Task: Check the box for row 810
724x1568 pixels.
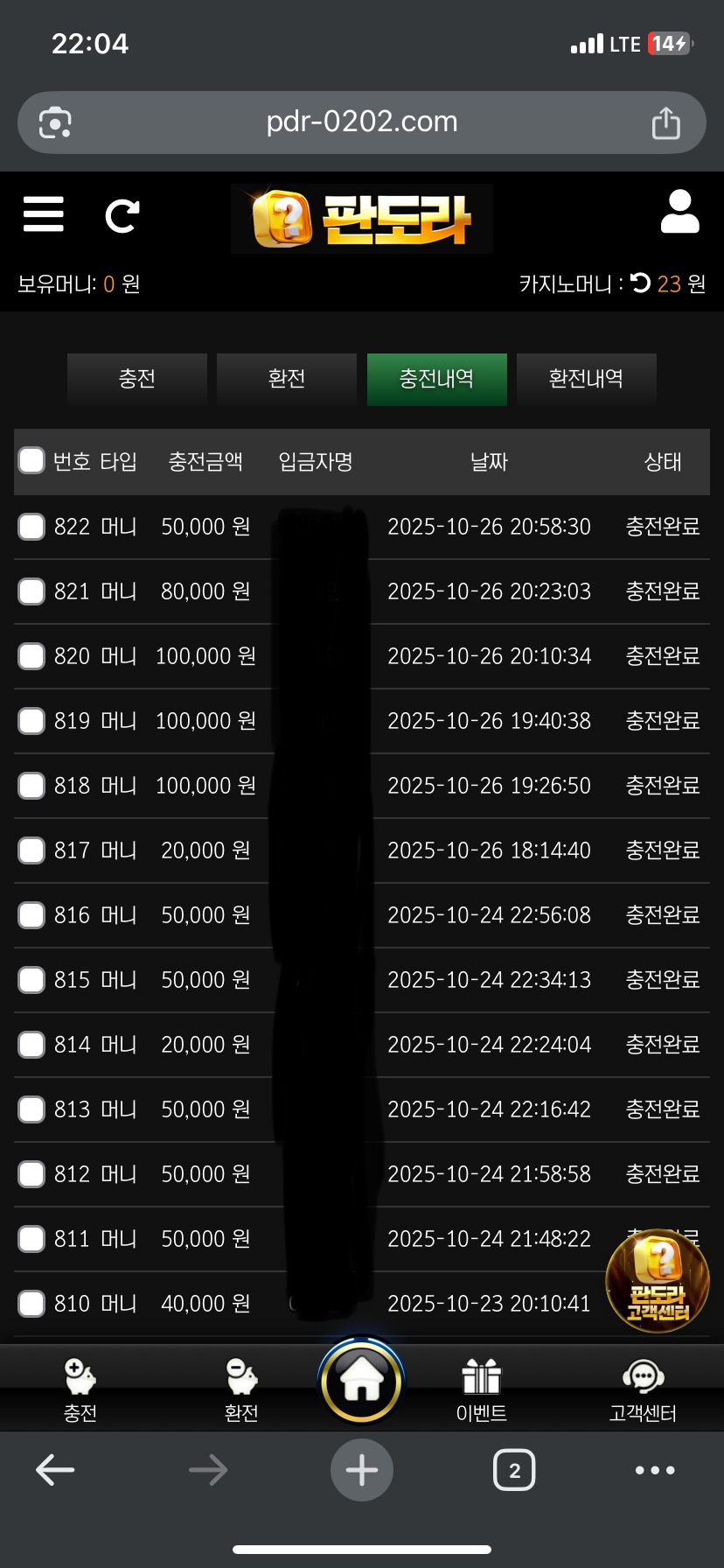Action: [31, 1304]
